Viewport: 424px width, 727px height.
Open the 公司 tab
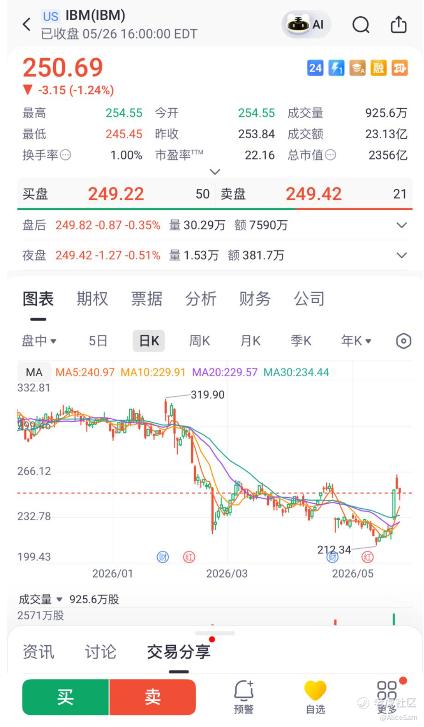tap(309, 299)
